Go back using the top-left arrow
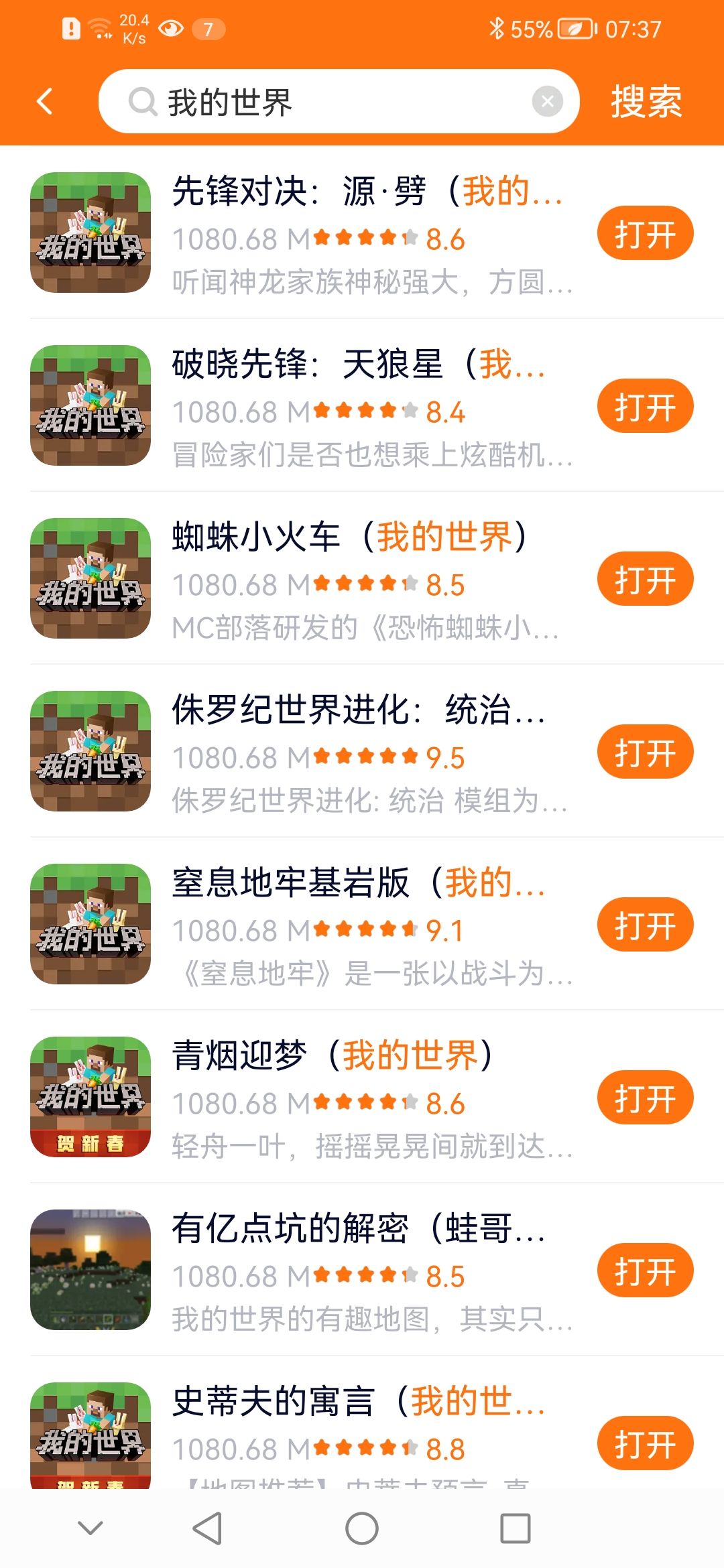The width and height of the screenshot is (724, 1568). (45, 102)
